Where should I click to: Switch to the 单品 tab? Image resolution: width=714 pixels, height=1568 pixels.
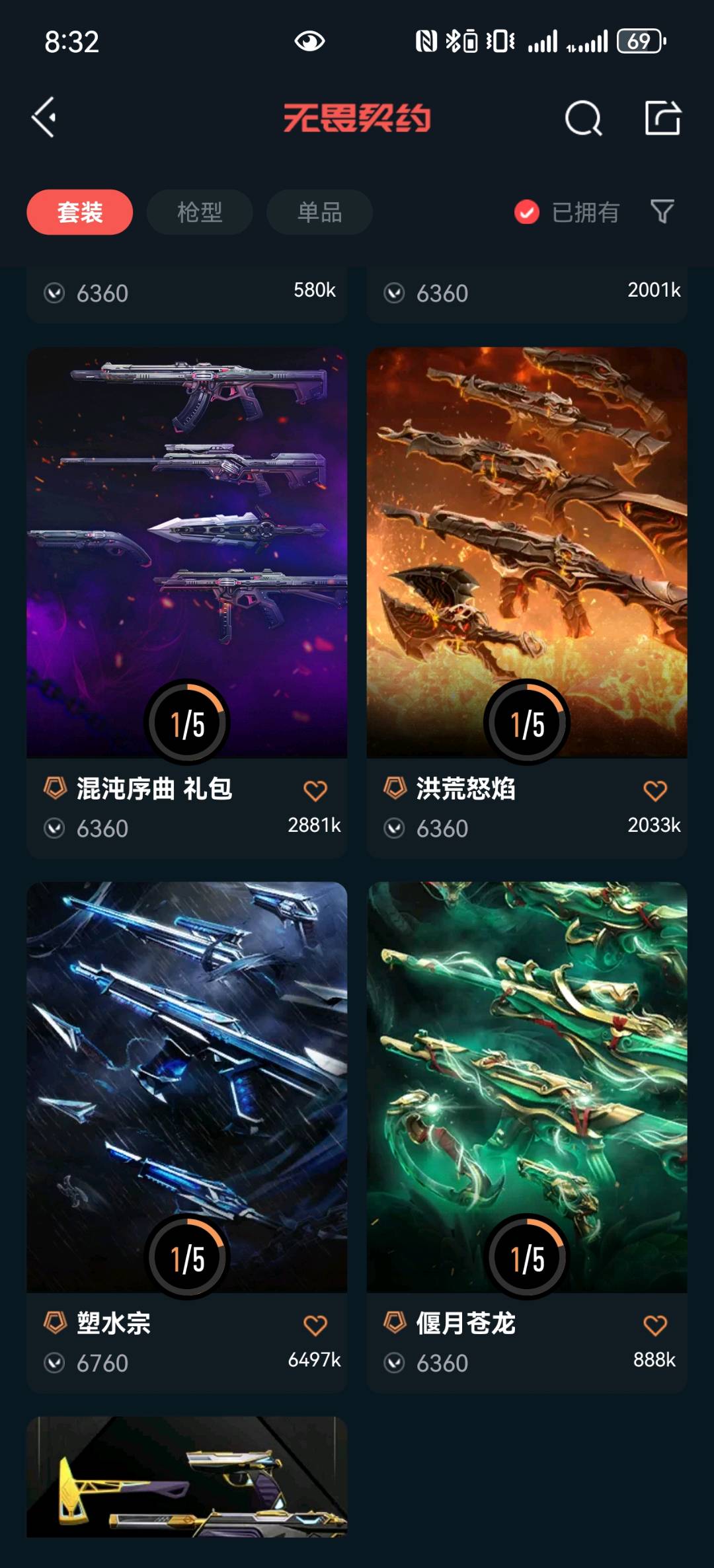tap(319, 212)
